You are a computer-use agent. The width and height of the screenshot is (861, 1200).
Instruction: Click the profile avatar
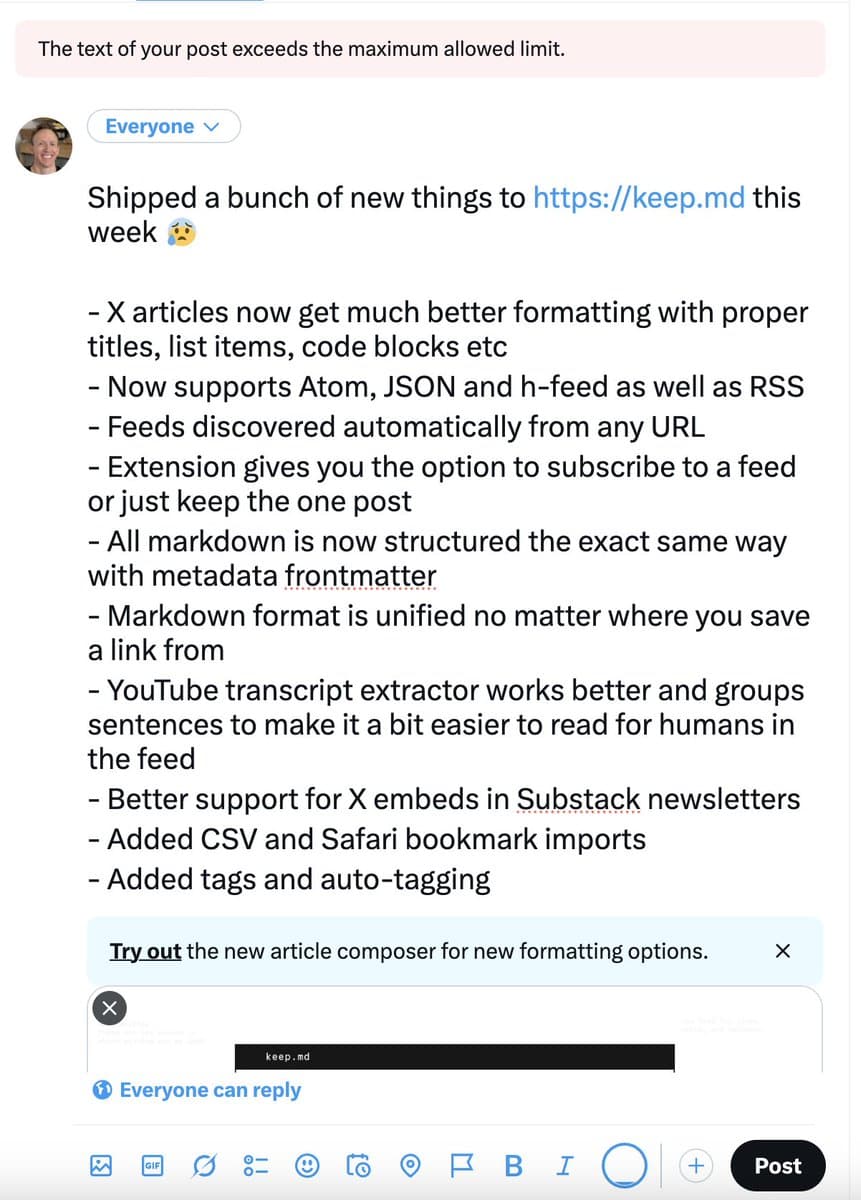(43, 145)
